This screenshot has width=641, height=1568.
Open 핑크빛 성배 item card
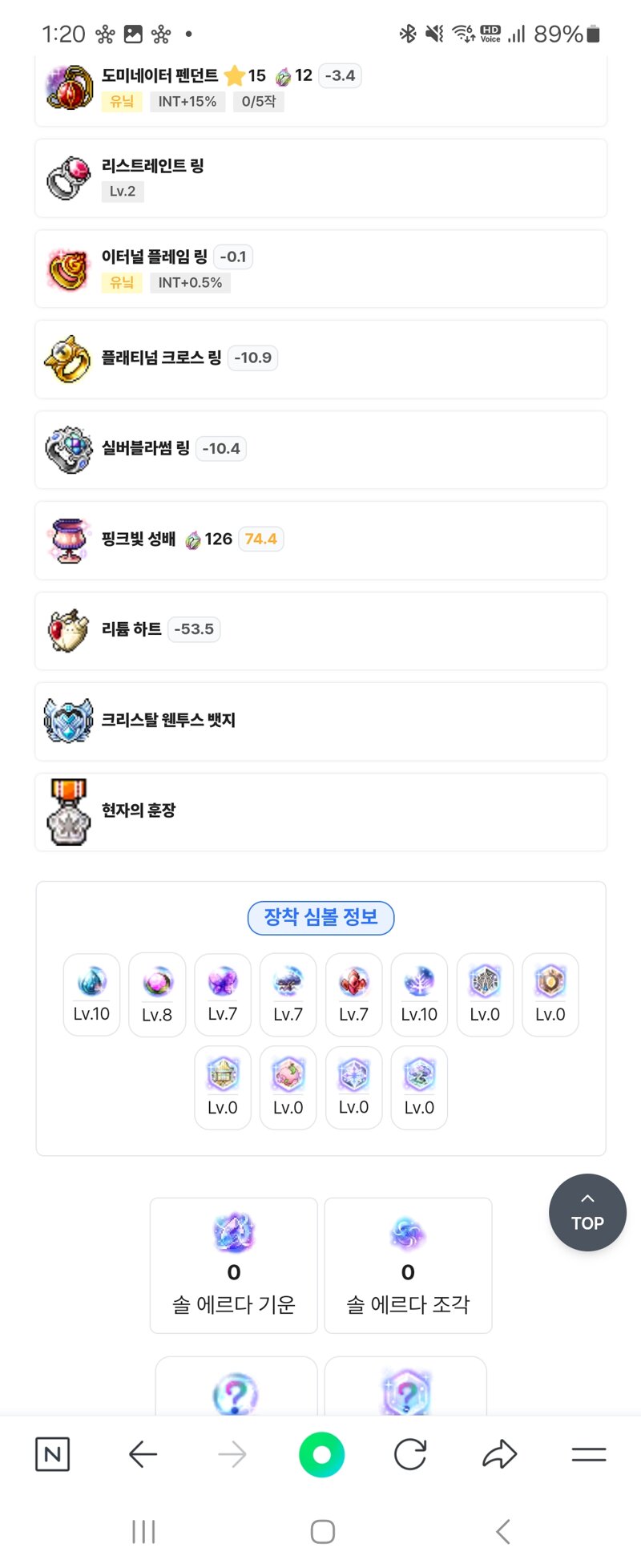(320, 540)
